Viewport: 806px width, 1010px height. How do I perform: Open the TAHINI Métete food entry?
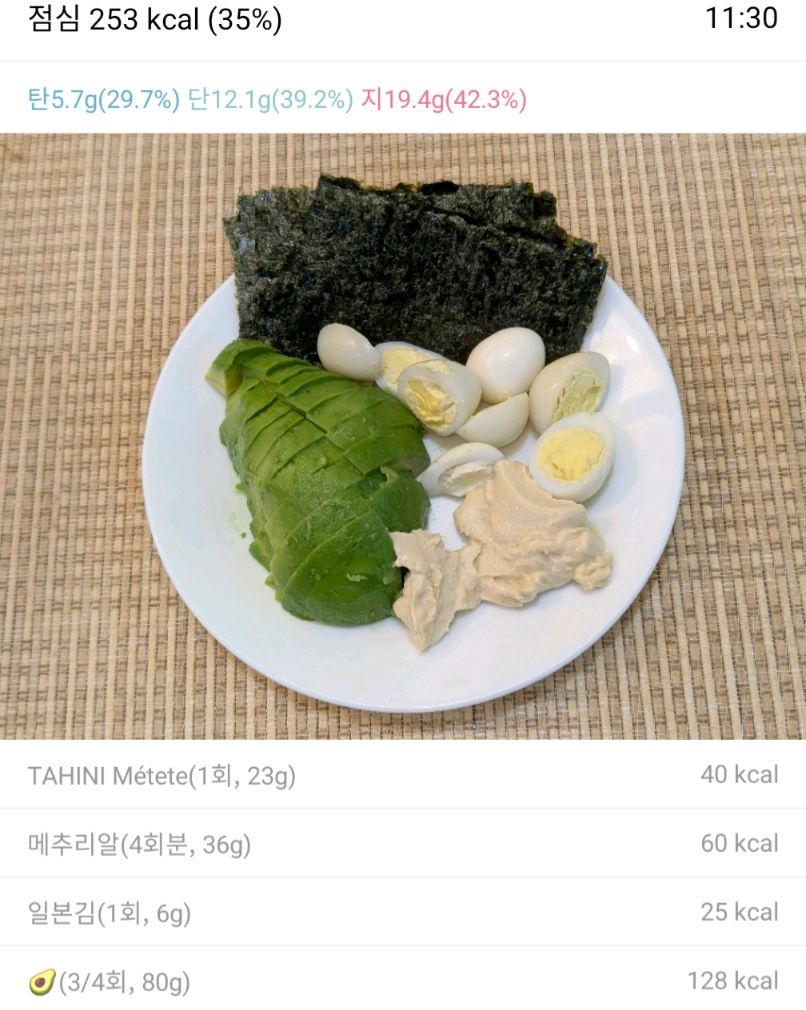(x=162, y=775)
